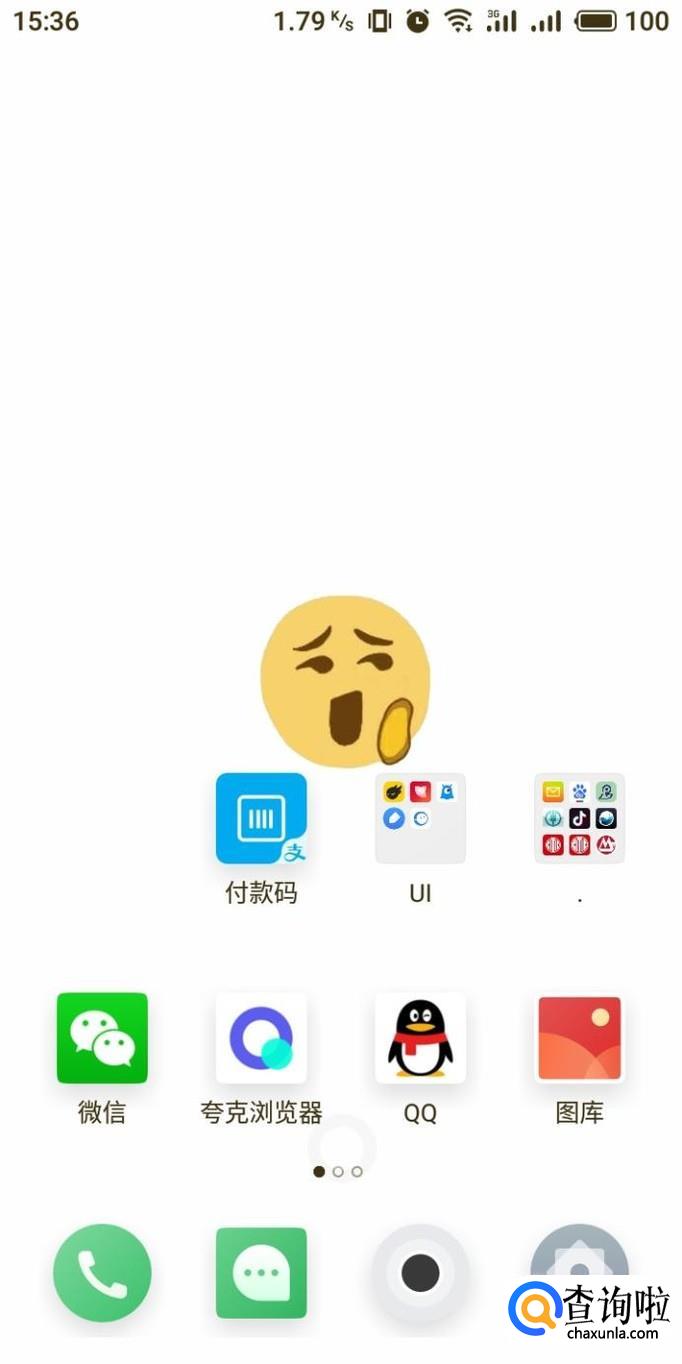The height and width of the screenshot is (1364, 682).
Task: Open the 付款码 payment code shortcut
Action: [261, 818]
